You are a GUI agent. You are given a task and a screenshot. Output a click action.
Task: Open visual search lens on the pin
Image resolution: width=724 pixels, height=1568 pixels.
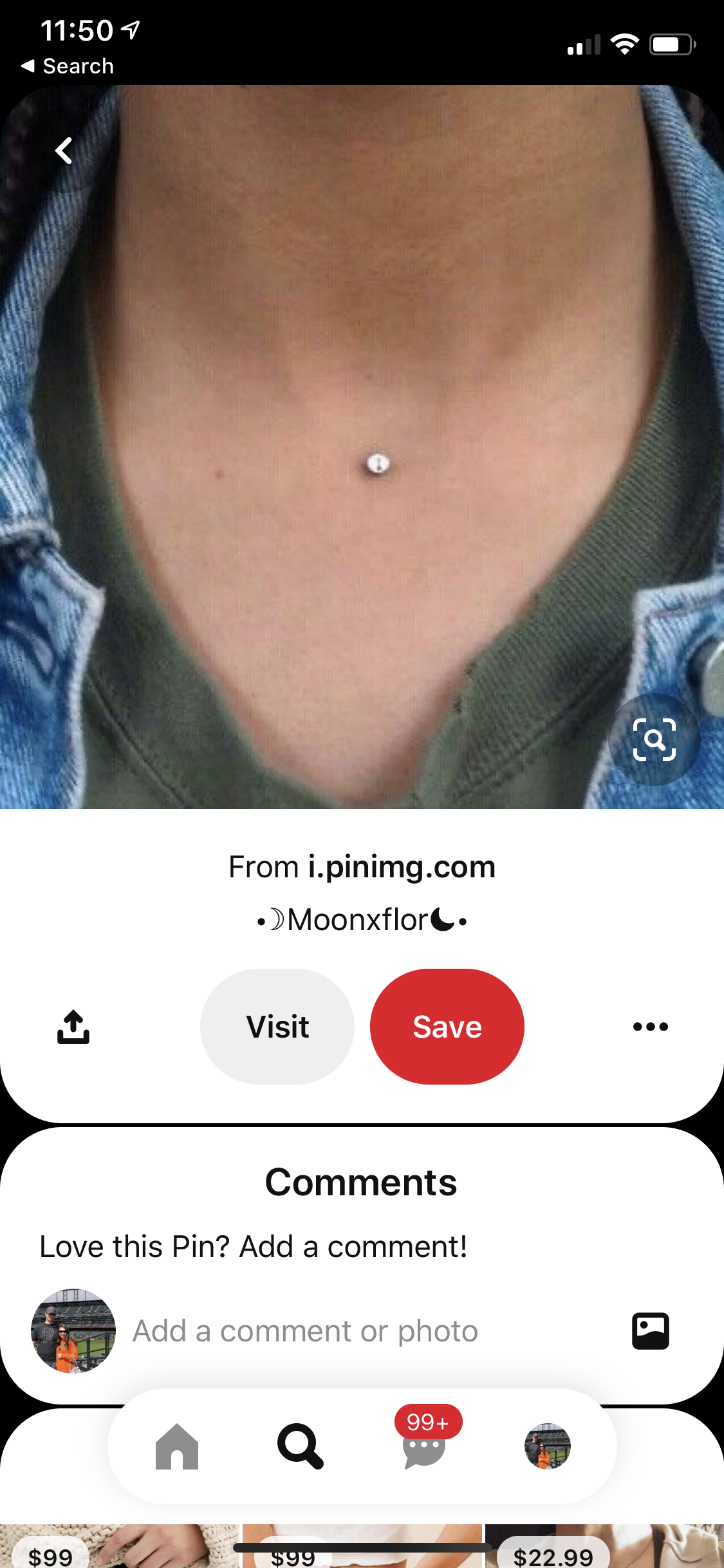tap(654, 740)
